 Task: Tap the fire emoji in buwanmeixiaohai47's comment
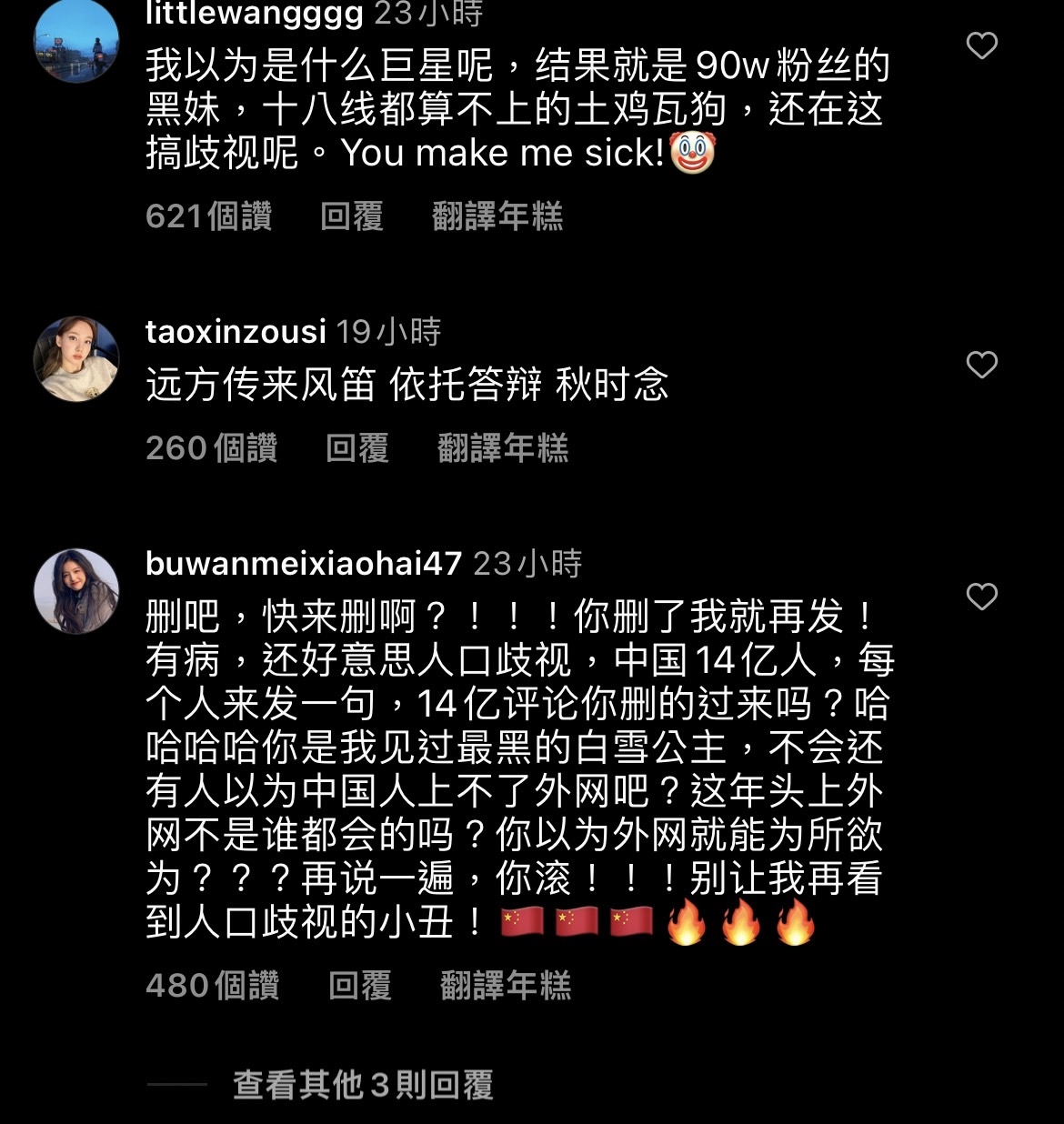740,923
